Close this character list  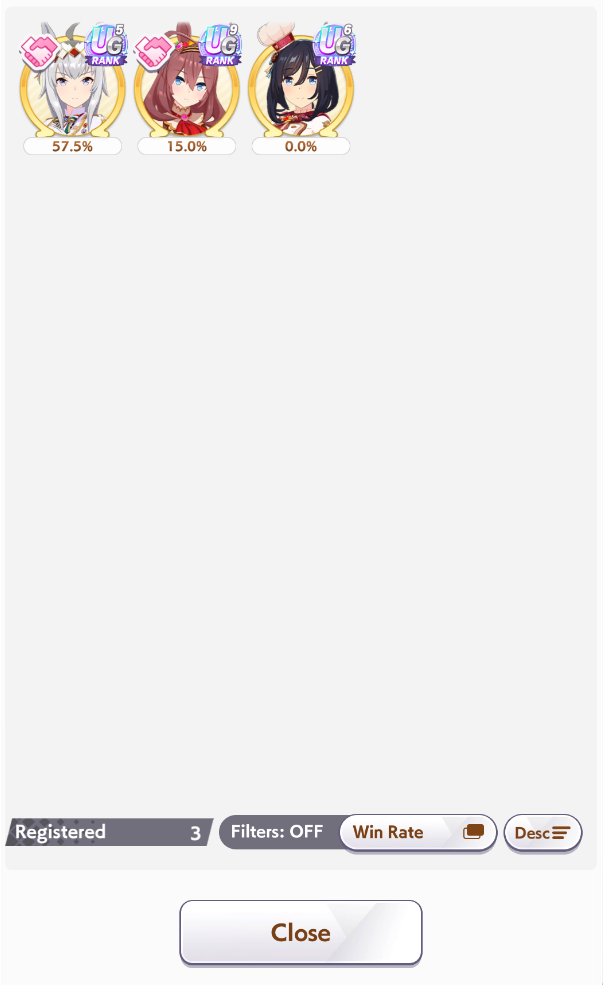[x=301, y=932]
